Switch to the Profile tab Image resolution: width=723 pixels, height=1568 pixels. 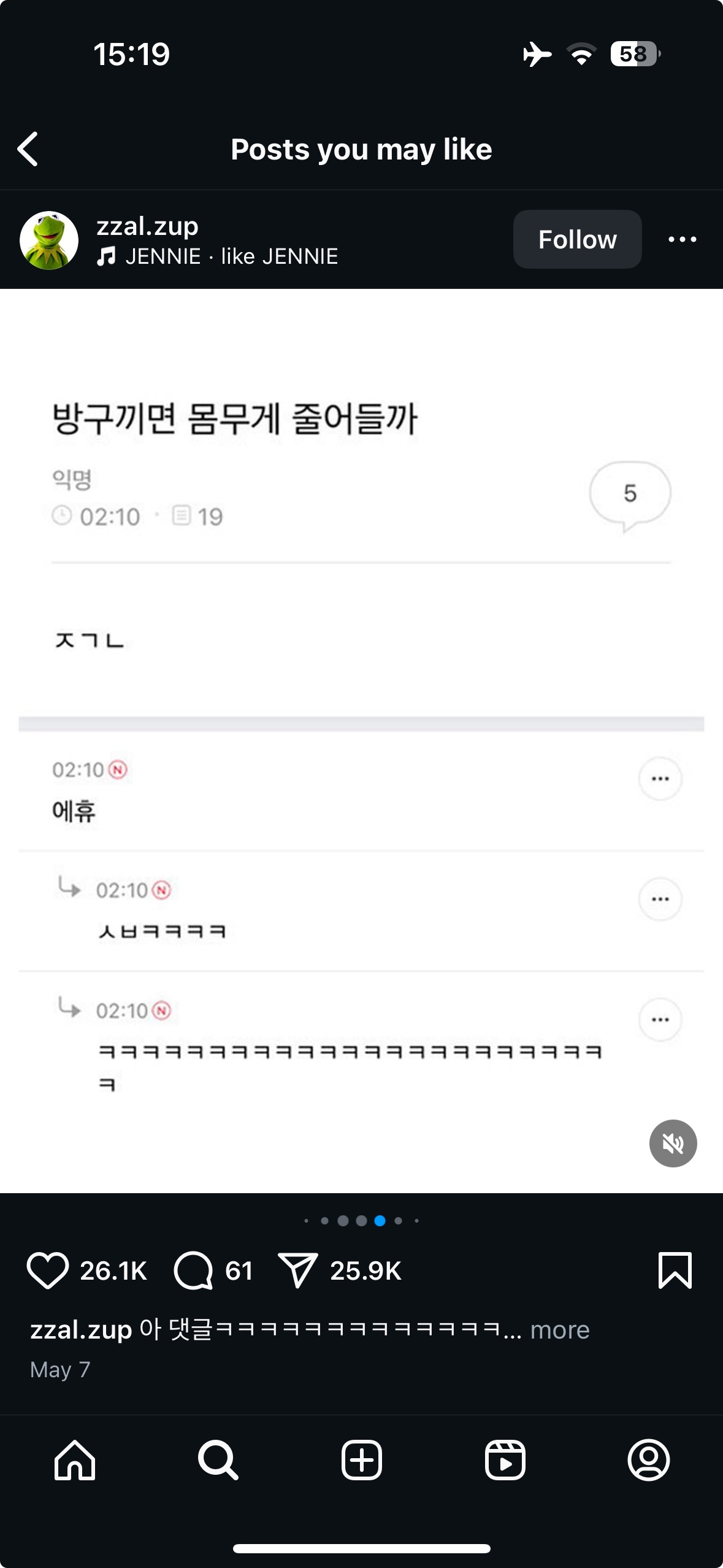[648, 1460]
